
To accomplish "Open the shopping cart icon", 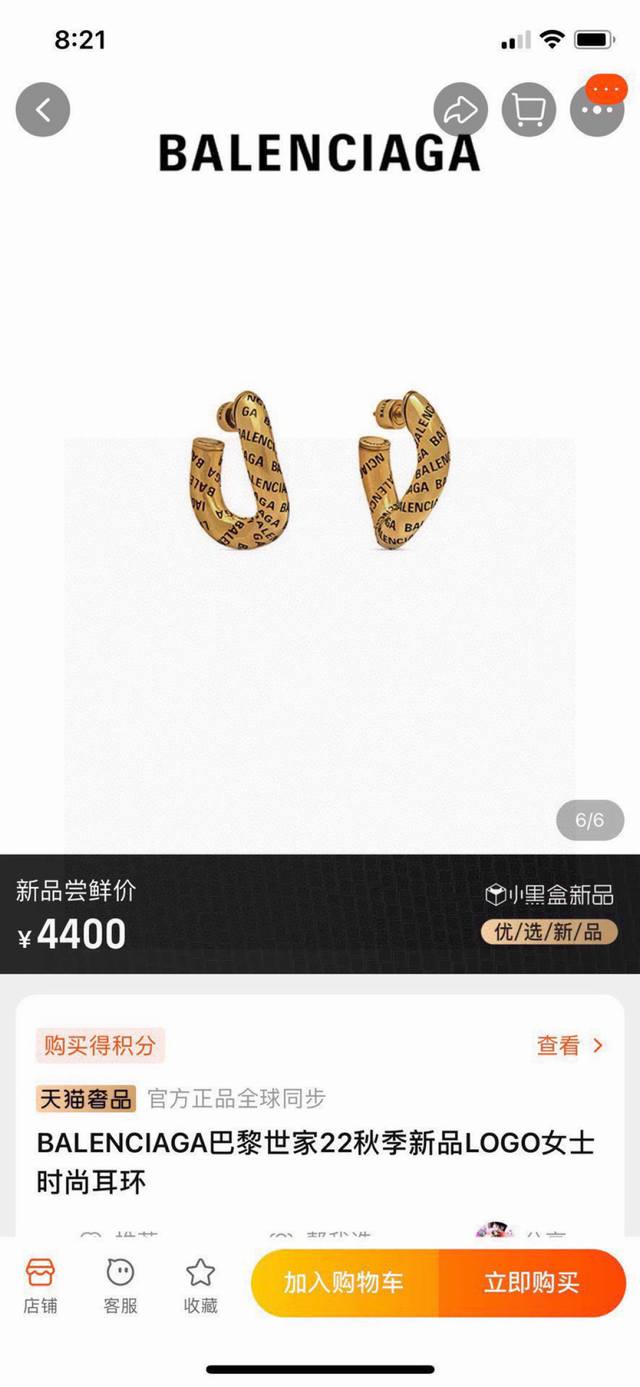I will click(x=529, y=109).
